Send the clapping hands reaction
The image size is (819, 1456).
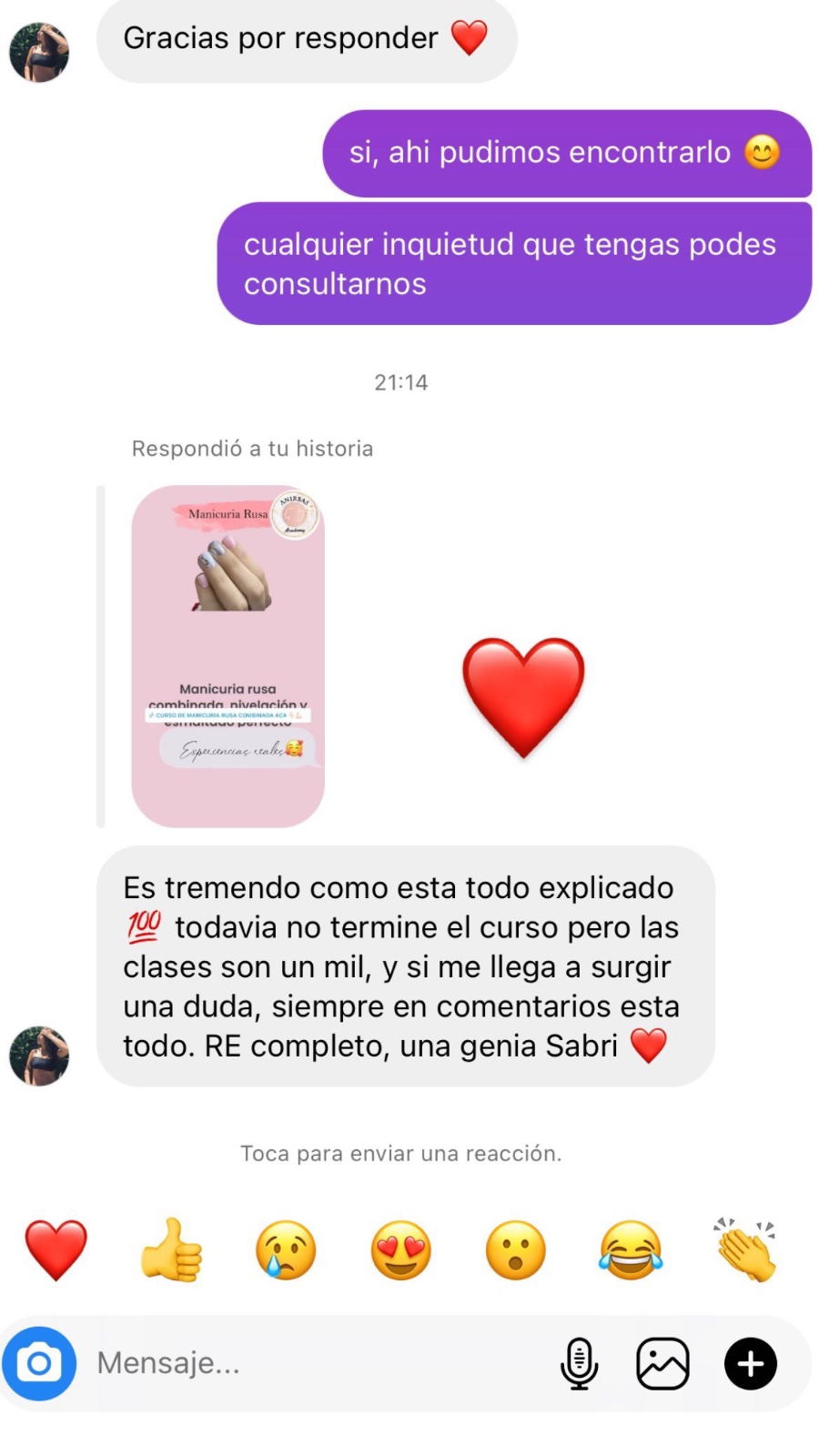746,1250
